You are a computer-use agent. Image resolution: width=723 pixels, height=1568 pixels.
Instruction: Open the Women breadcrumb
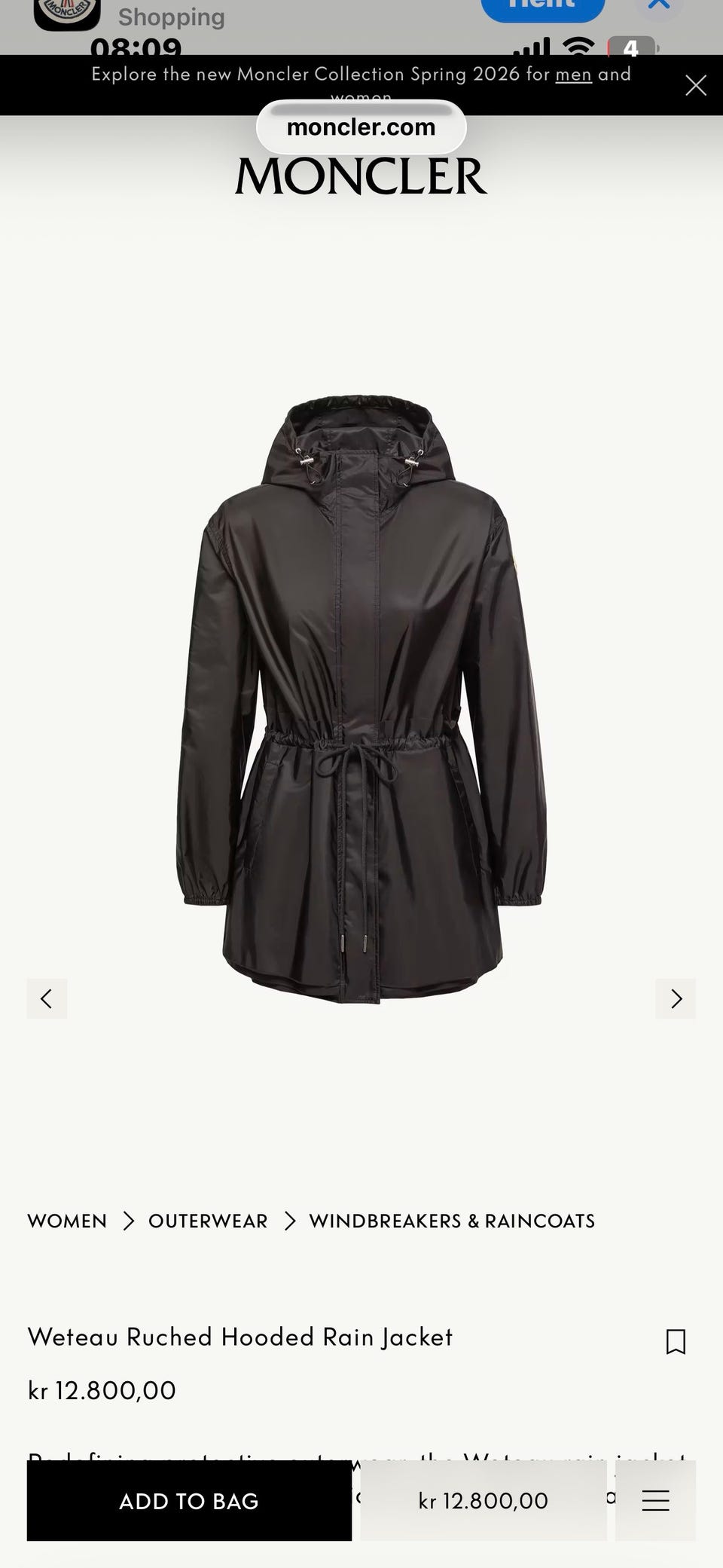(x=67, y=1221)
